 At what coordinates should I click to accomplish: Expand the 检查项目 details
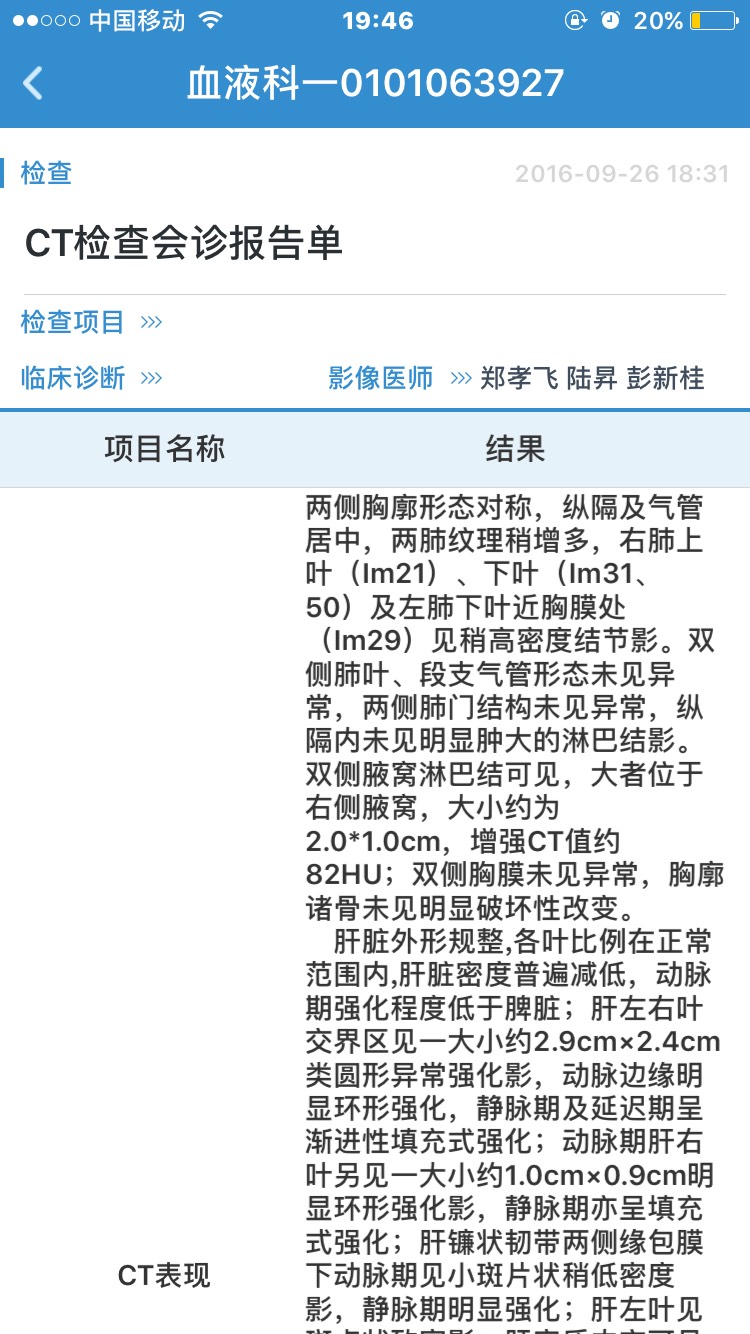91,322
